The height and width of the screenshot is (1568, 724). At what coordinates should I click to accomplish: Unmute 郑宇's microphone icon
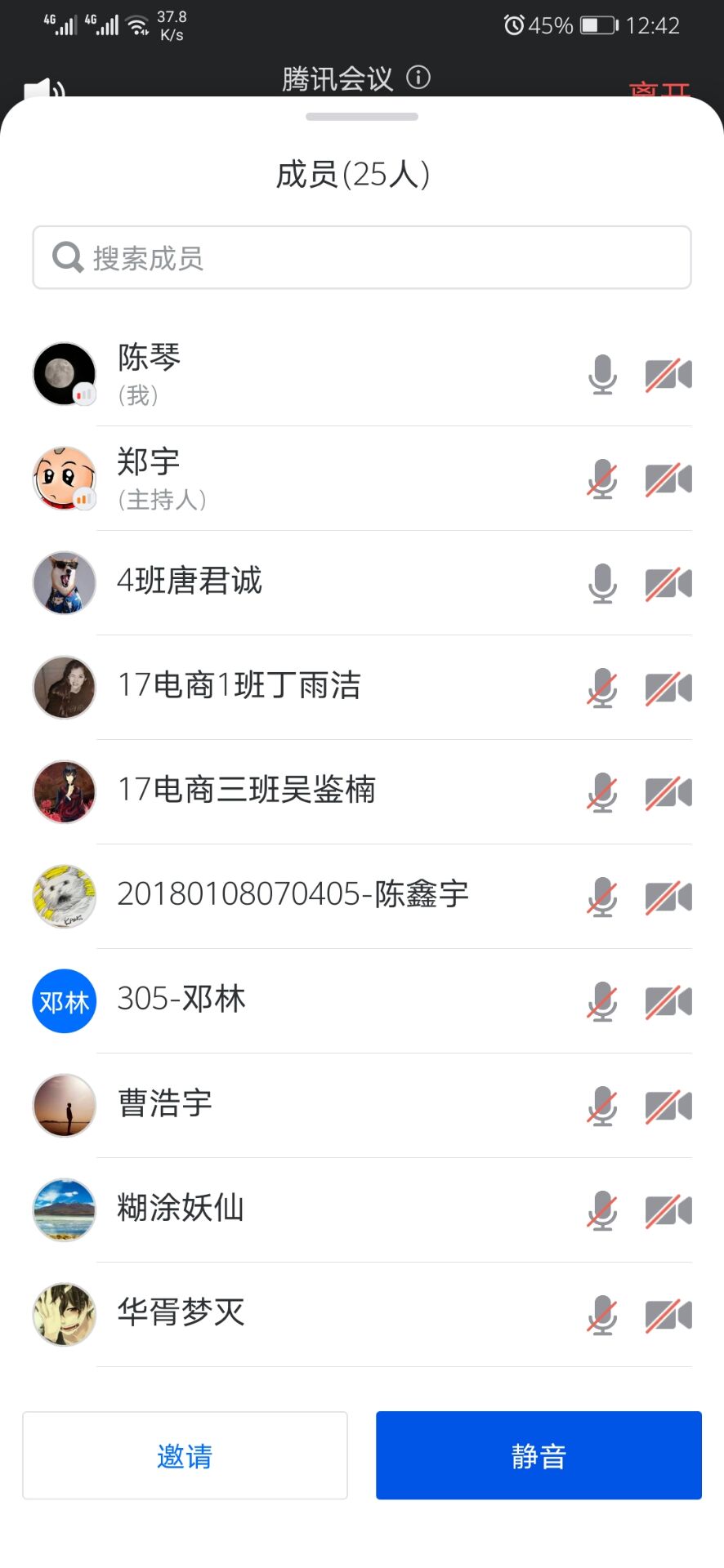click(x=602, y=479)
